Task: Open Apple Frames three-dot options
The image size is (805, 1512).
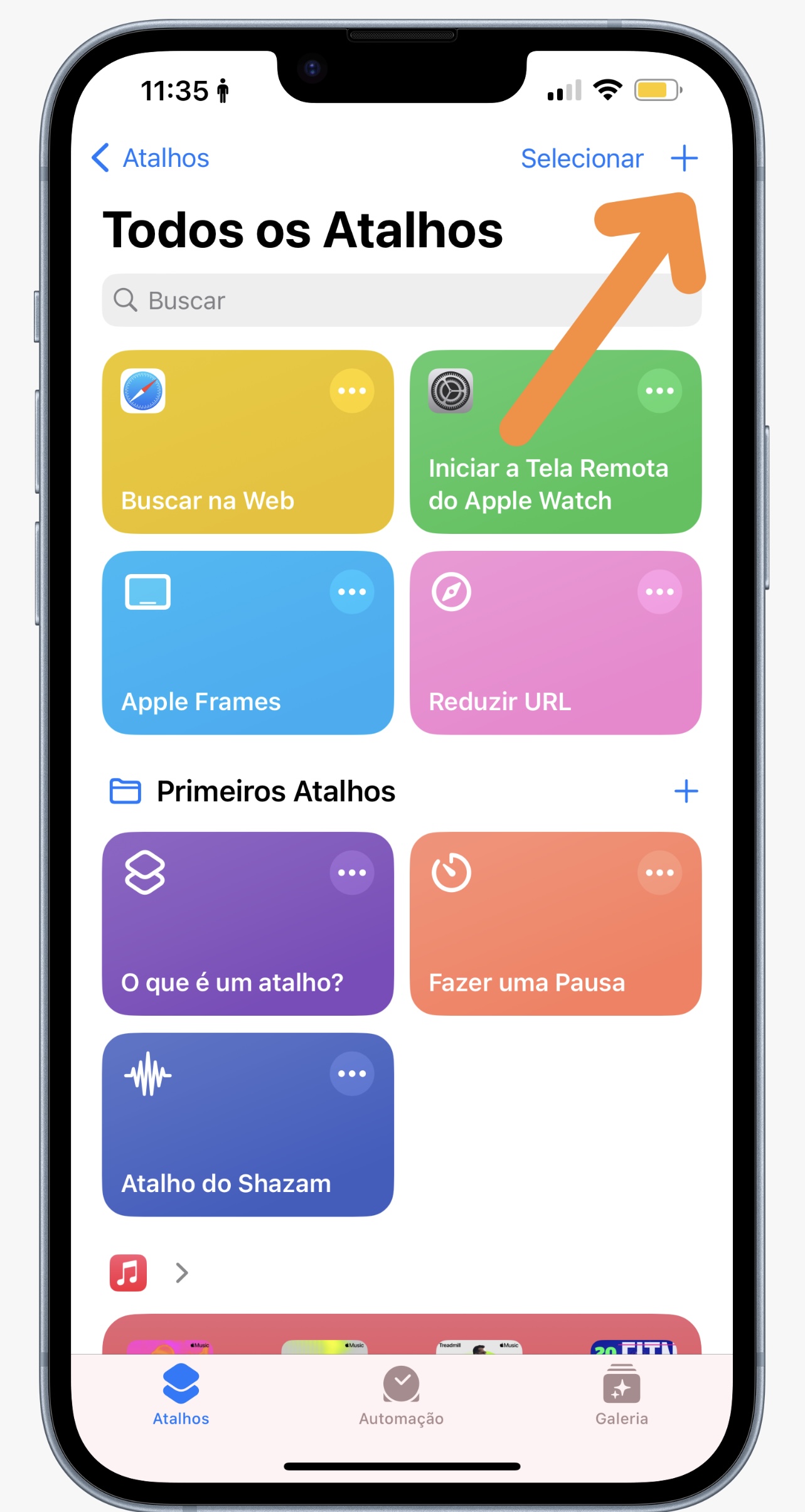Action: [352, 592]
